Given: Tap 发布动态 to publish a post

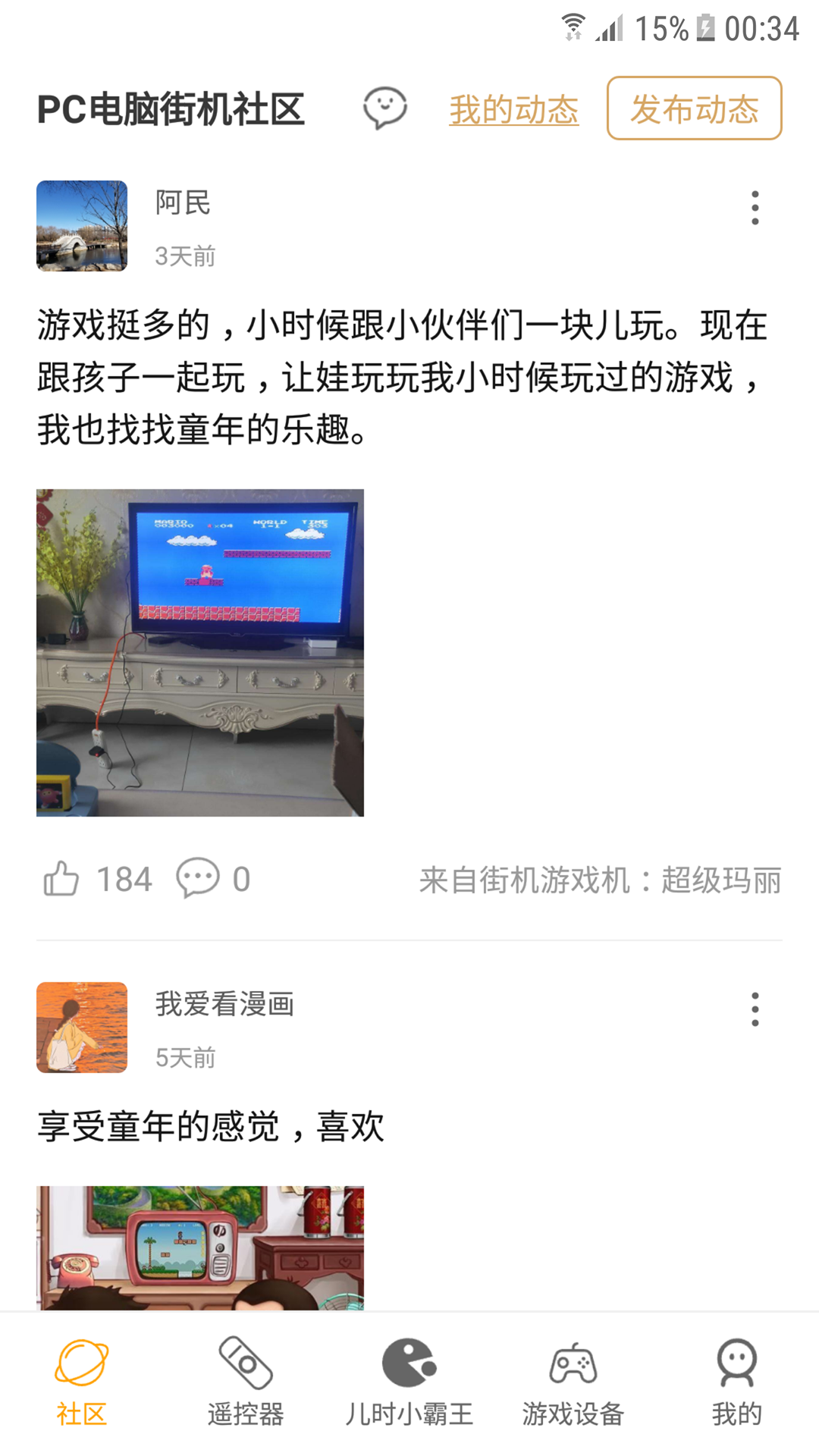Looking at the screenshot, I should pyautogui.click(x=694, y=108).
